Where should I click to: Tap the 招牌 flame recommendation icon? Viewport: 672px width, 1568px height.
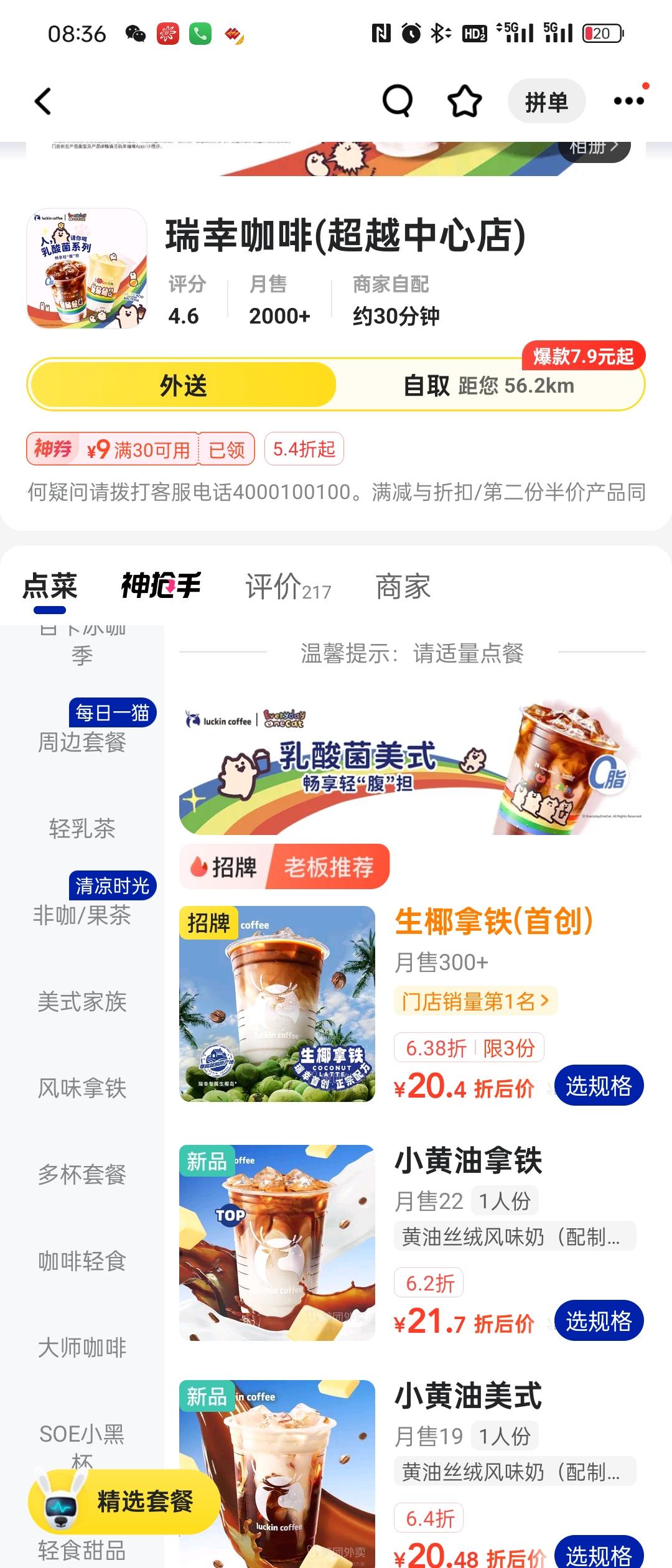199,866
